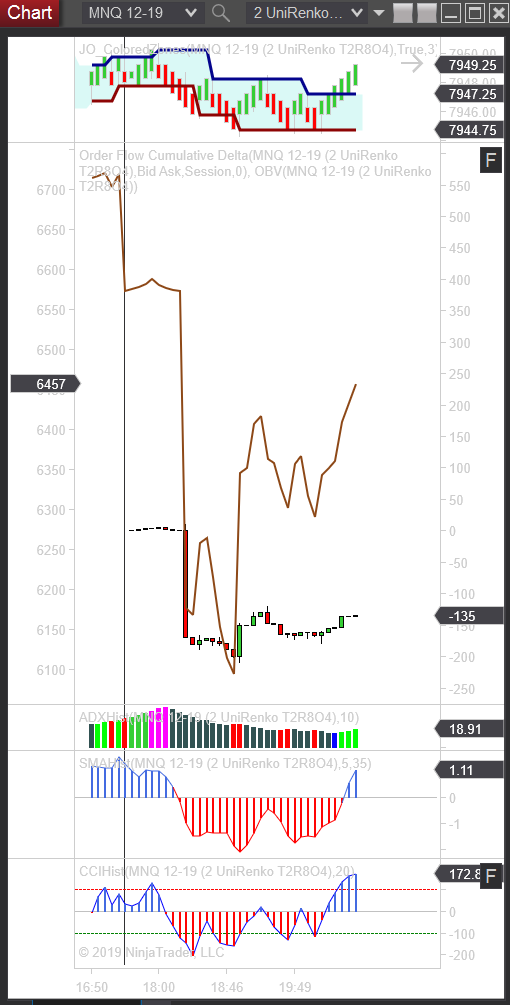Open the 2 UniRenko interval dropdown
This screenshot has width=510, height=1005.
[x=308, y=13]
